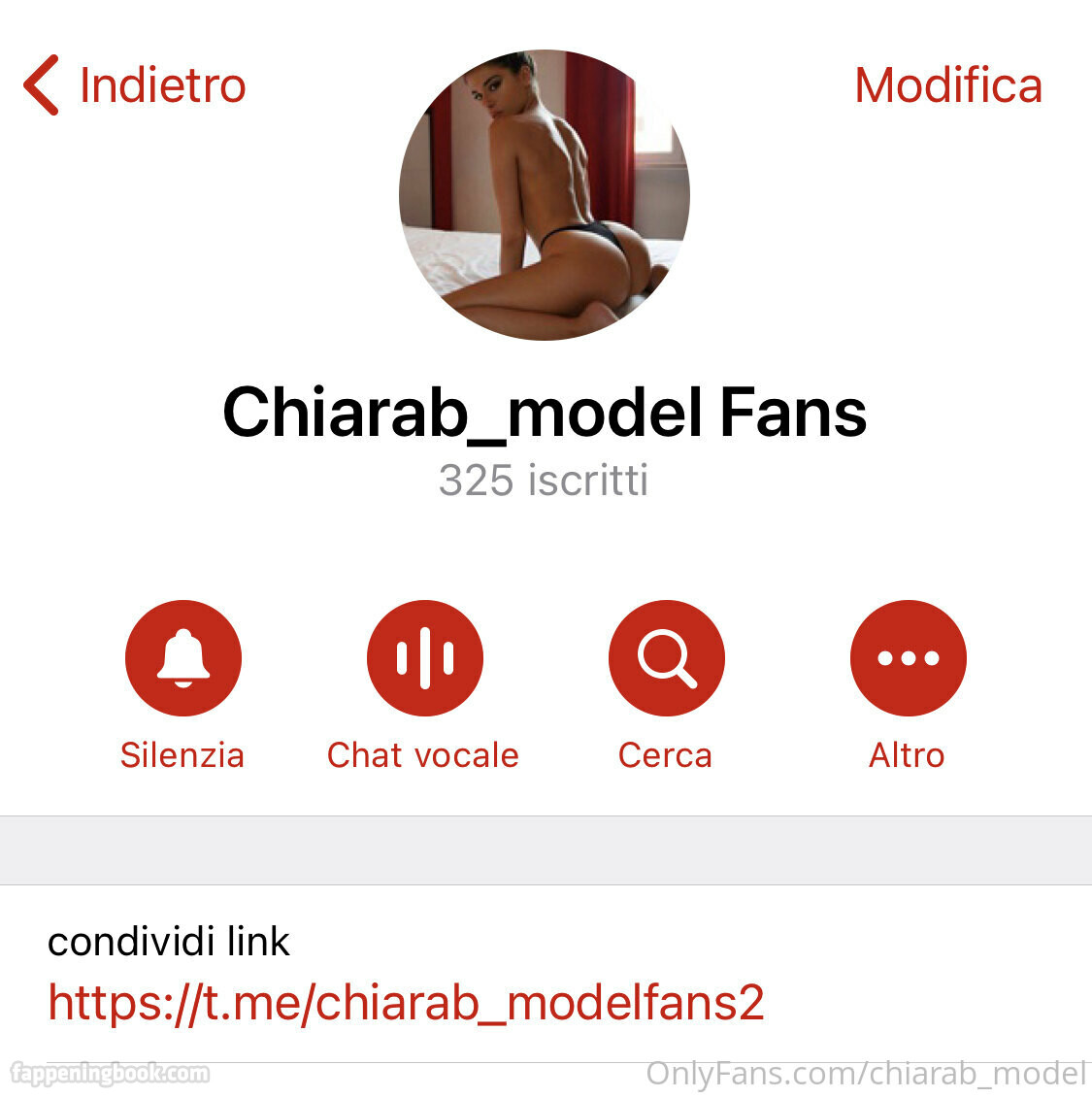The width and height of the screenshot is (1092, 1098).
Task: Open the Altro more options menu
Action: click(x=908, y=658)
